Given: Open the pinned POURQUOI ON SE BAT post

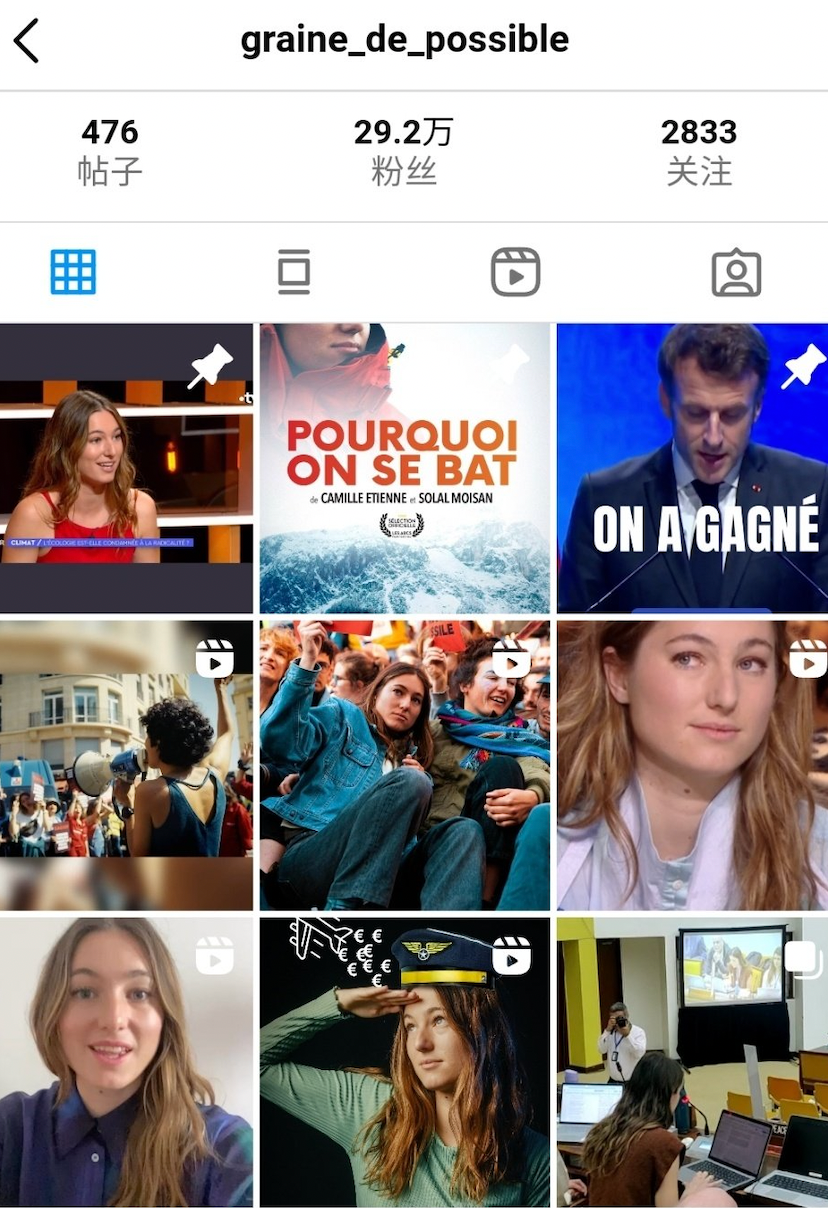Looking at the screenshot, I should (404, 468).
